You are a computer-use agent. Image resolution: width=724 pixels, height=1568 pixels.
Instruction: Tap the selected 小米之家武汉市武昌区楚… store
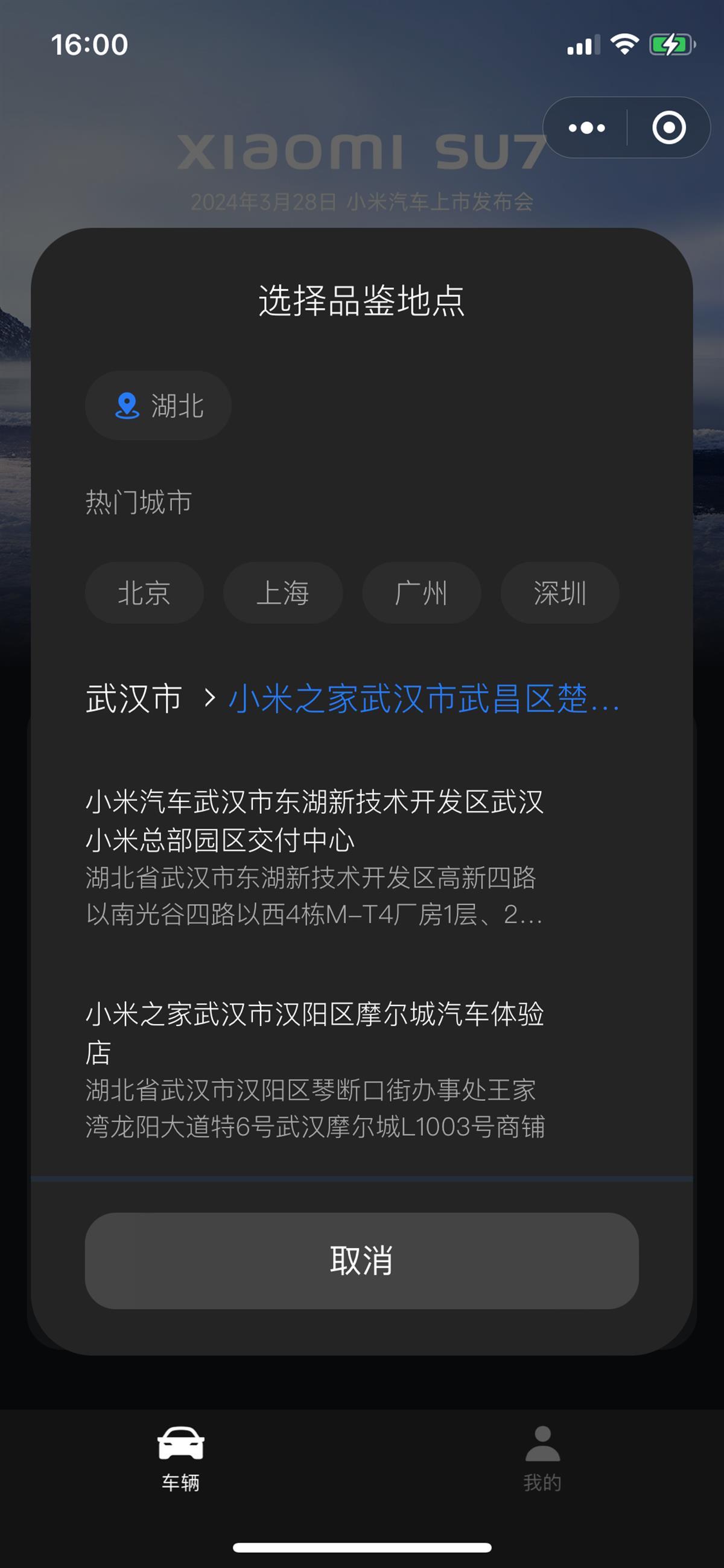[424, 698]
